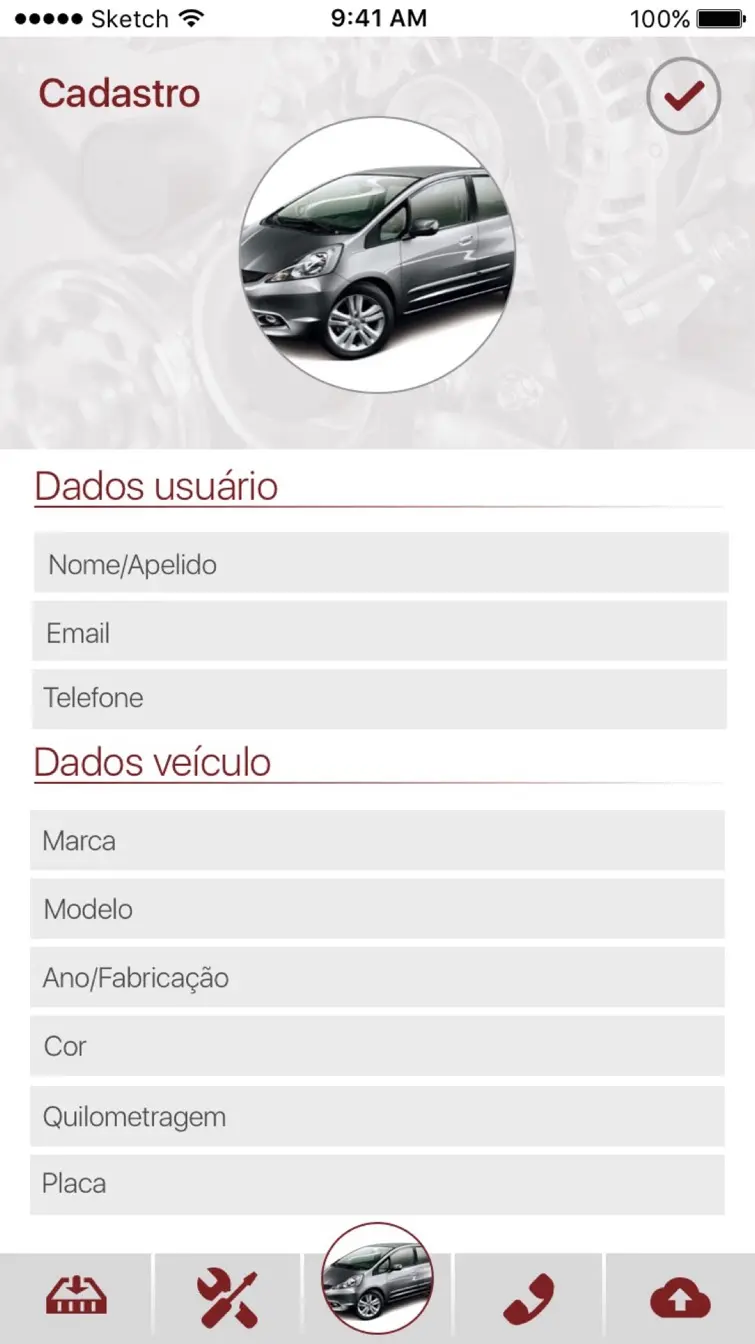This screenshot has height=1344, width=755.
Task: Switch to the phone call tab
Action: tap(529, 1298)
